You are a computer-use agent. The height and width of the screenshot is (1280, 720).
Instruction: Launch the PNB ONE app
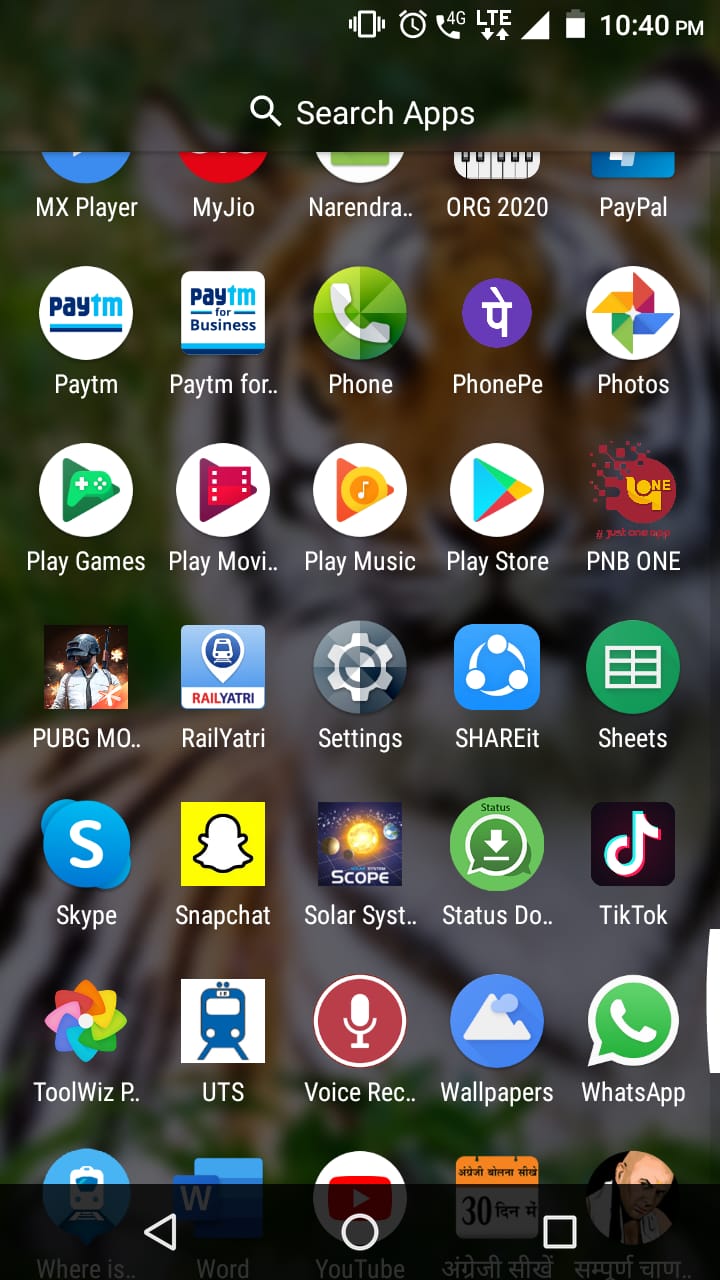[x=633, y=490]
